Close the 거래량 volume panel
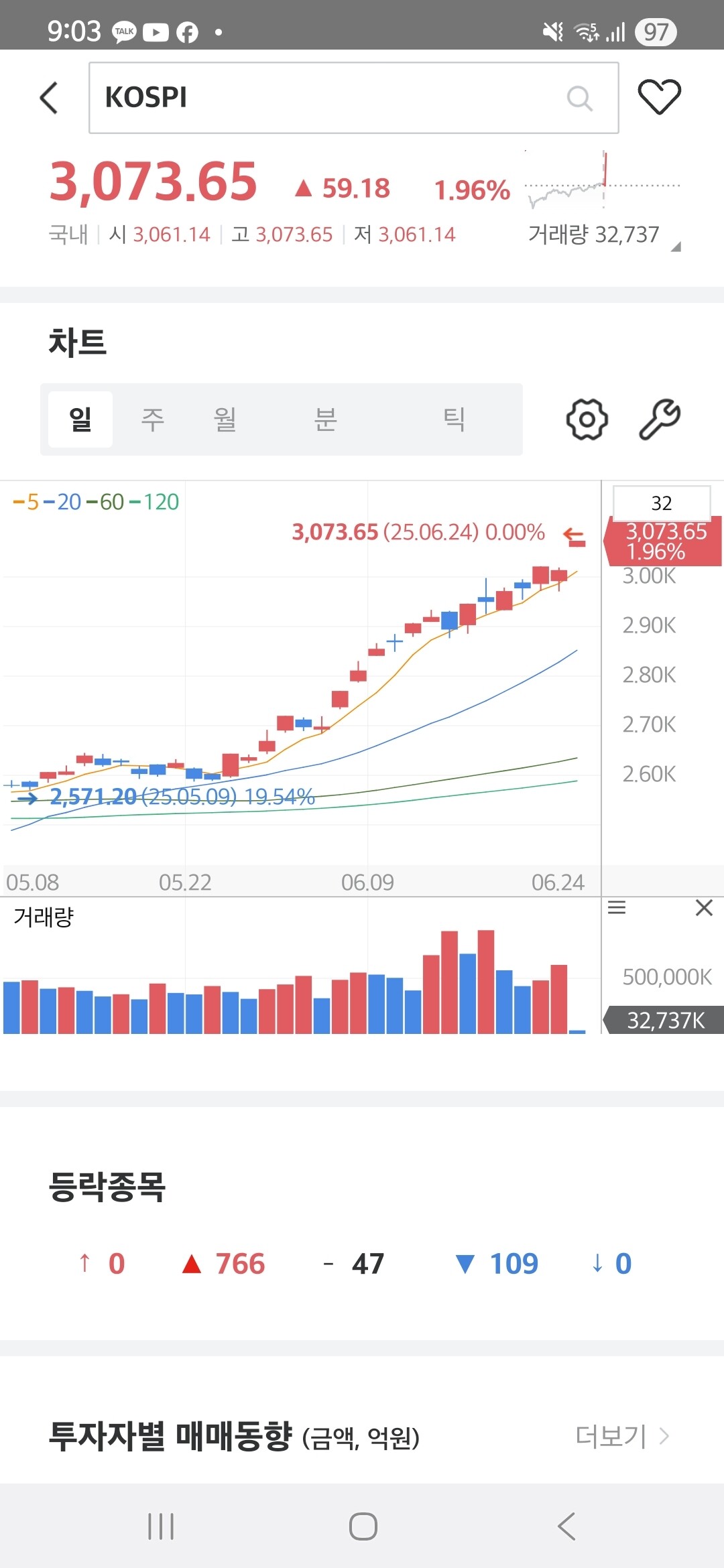 (704, 908)
